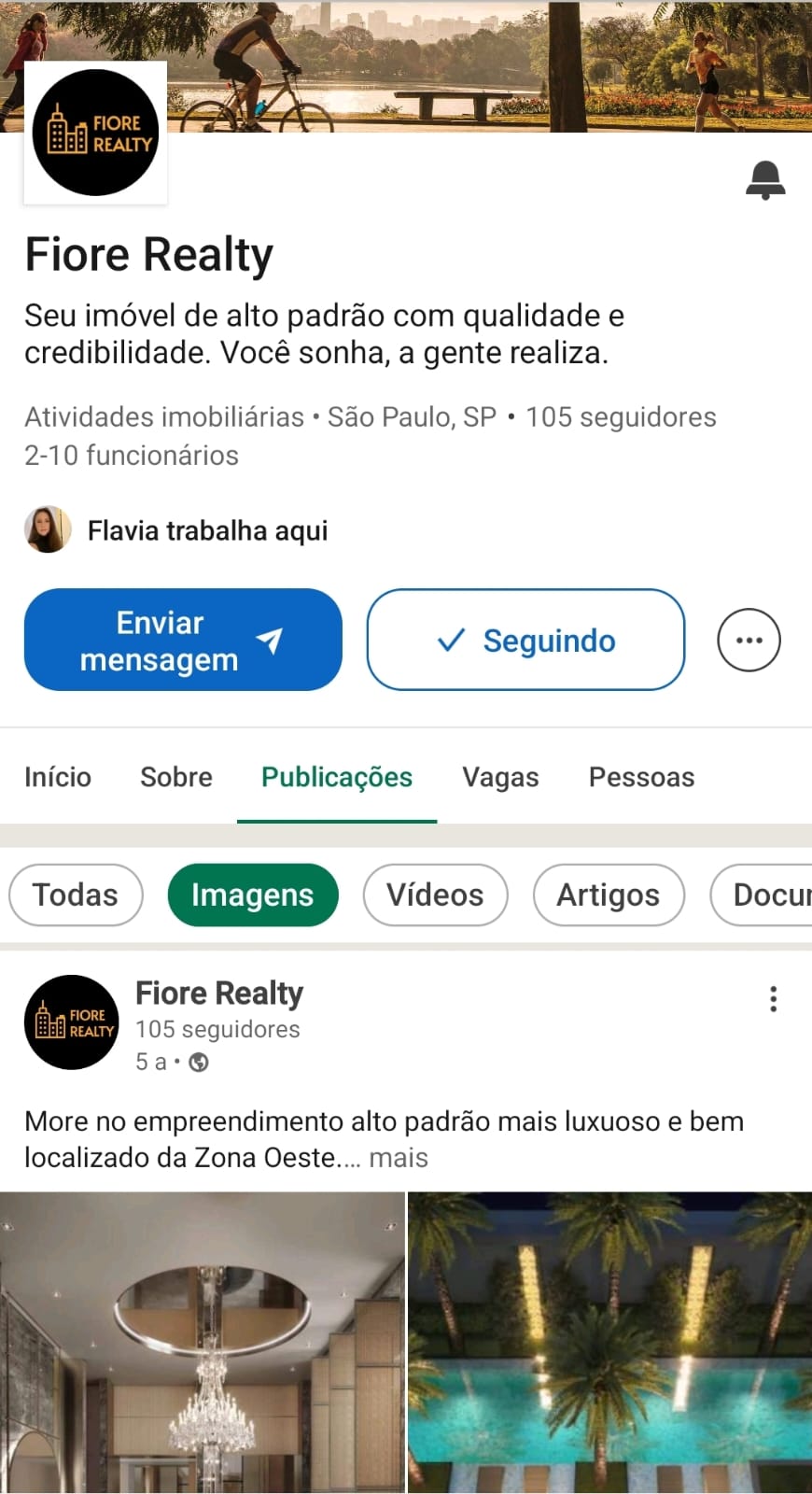Viewport: 812px width, 1494px height.
Task: Select the Publicações tab
Action: (337, 777)
